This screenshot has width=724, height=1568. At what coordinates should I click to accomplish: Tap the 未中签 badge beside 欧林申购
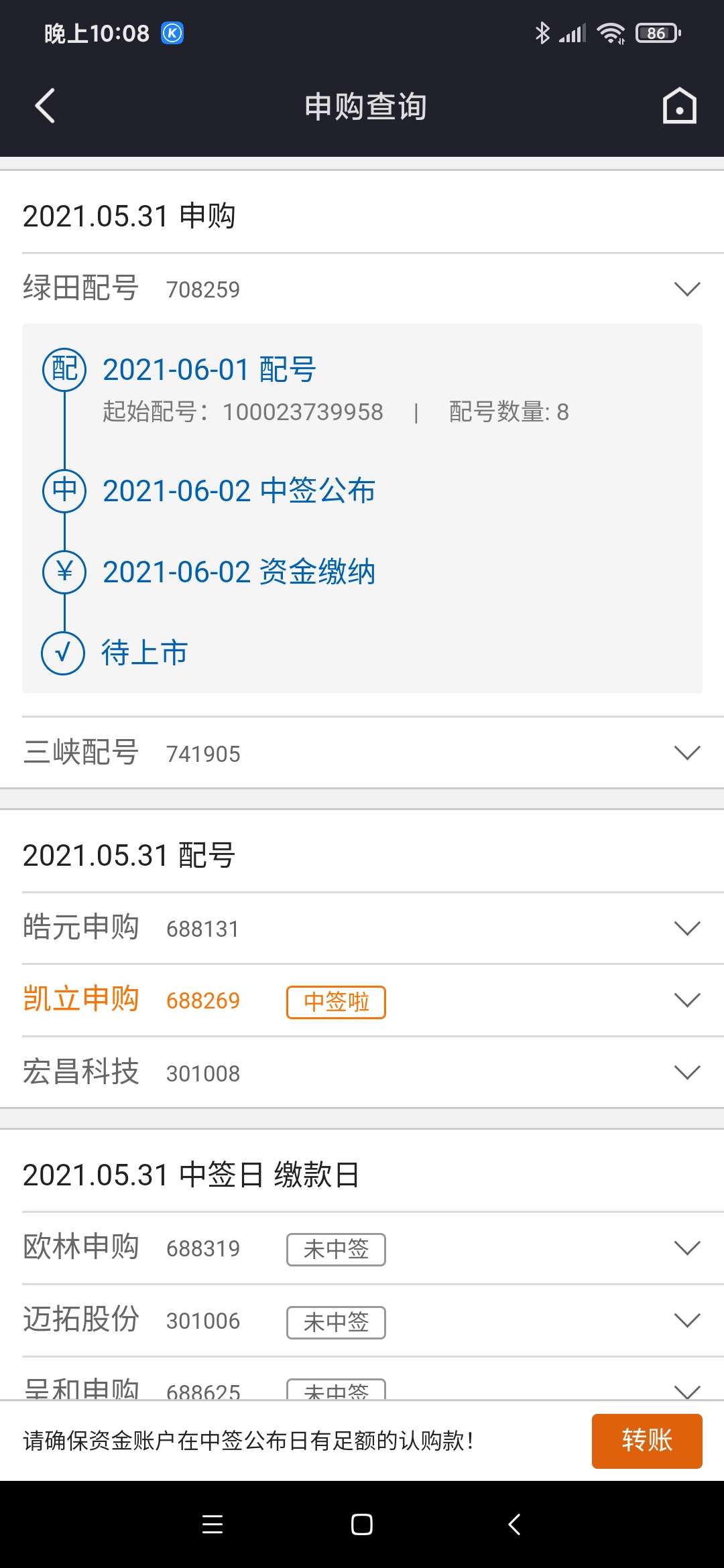pos(336,1248)
